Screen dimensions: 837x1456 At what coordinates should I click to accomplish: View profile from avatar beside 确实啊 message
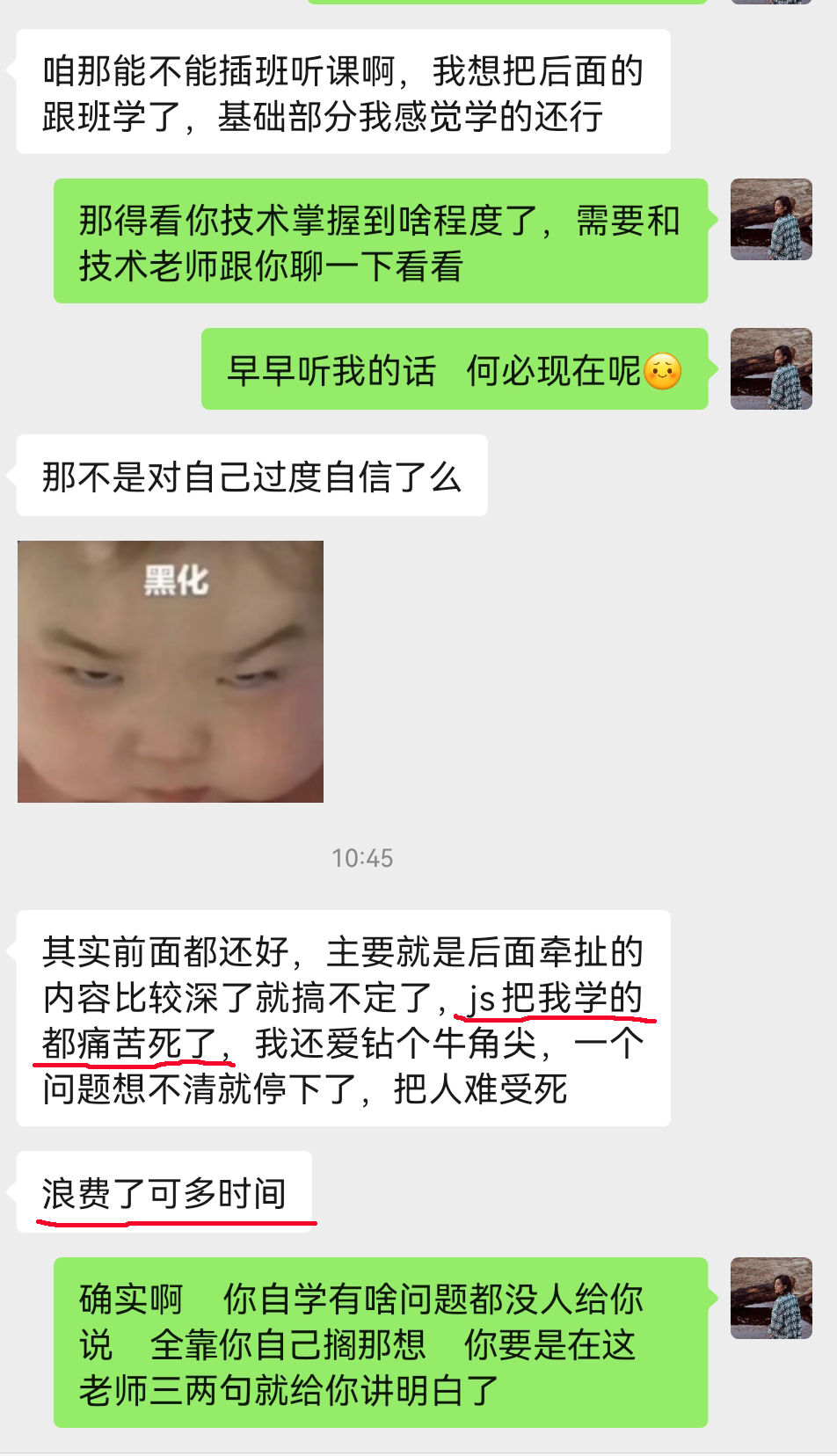coord(771,1299)
